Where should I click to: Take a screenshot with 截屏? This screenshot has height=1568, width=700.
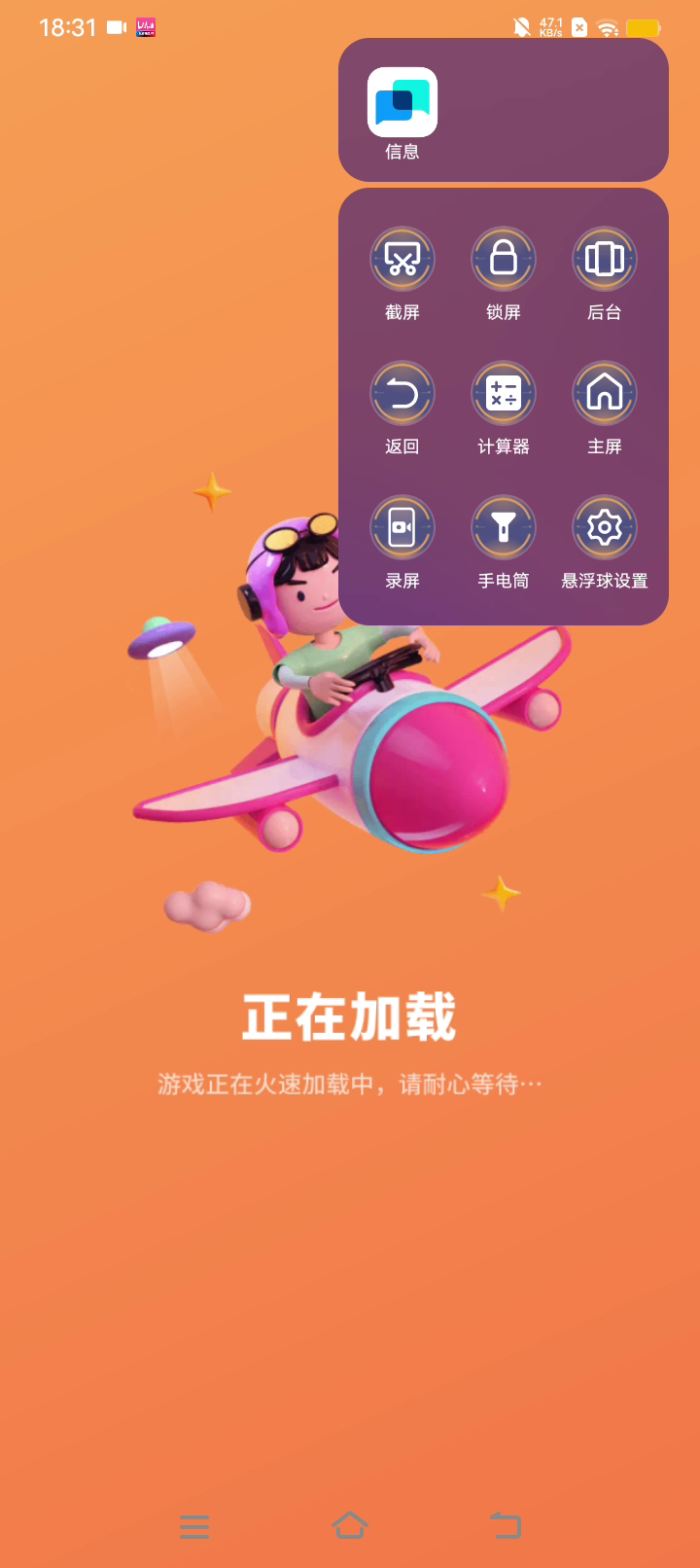tap(402, 260)
